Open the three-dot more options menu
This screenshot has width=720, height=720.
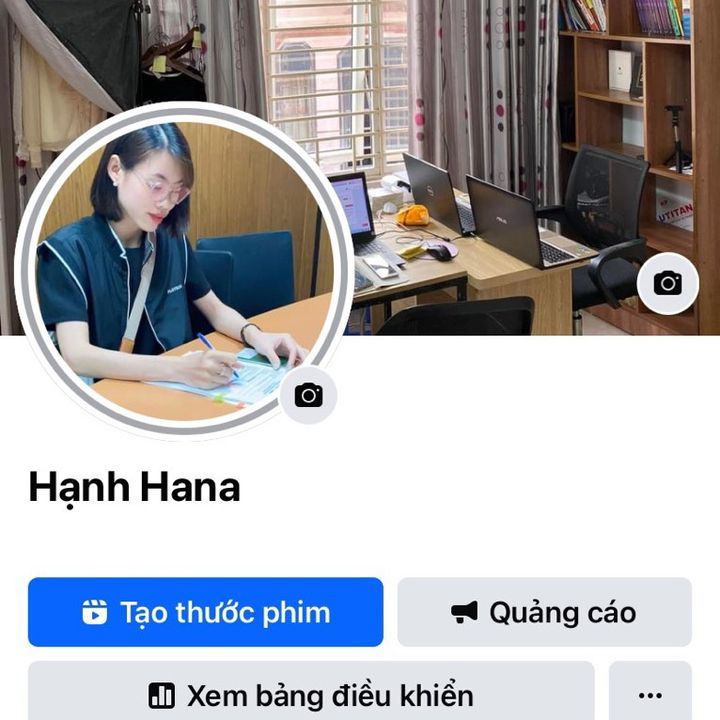point(650,694)
